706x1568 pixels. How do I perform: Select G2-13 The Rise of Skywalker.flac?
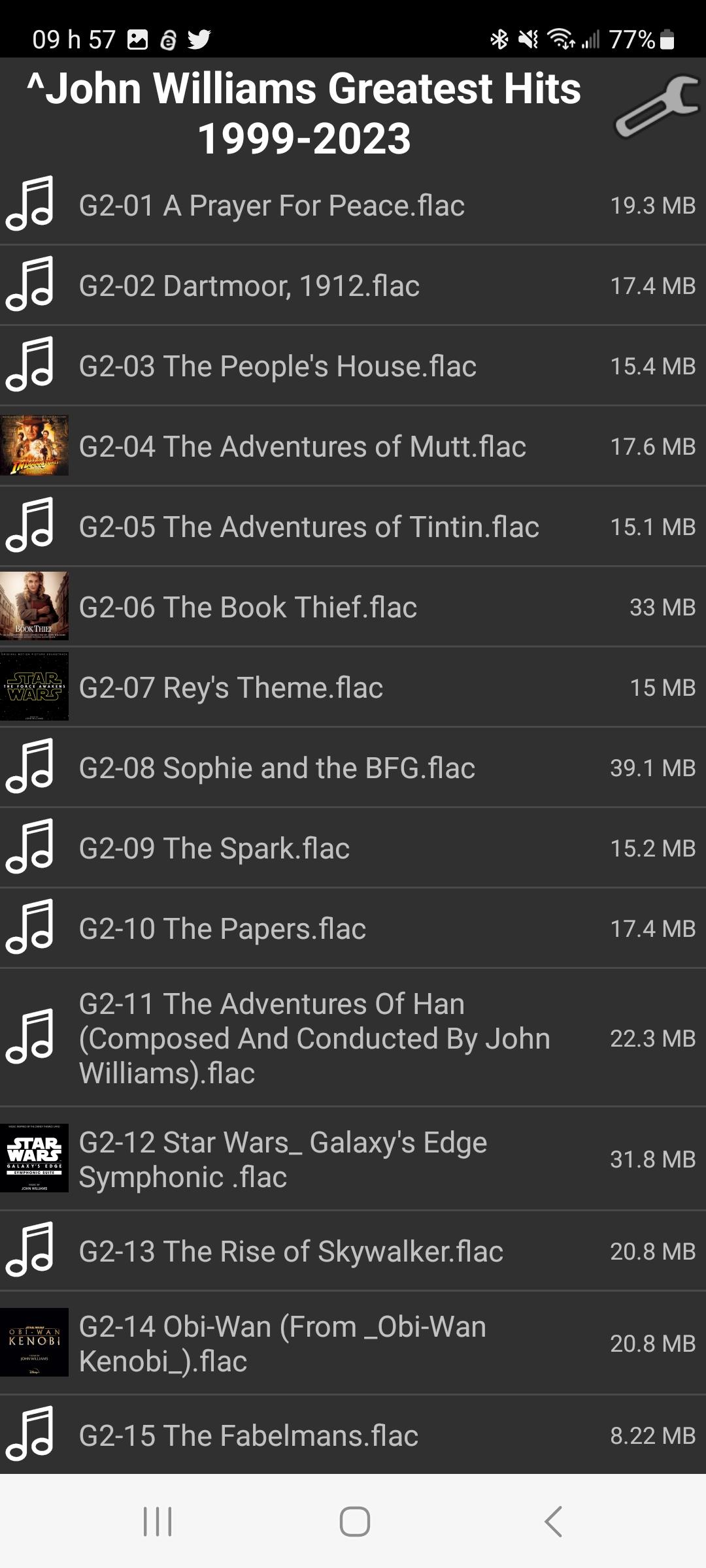[x=353, y=1251]
